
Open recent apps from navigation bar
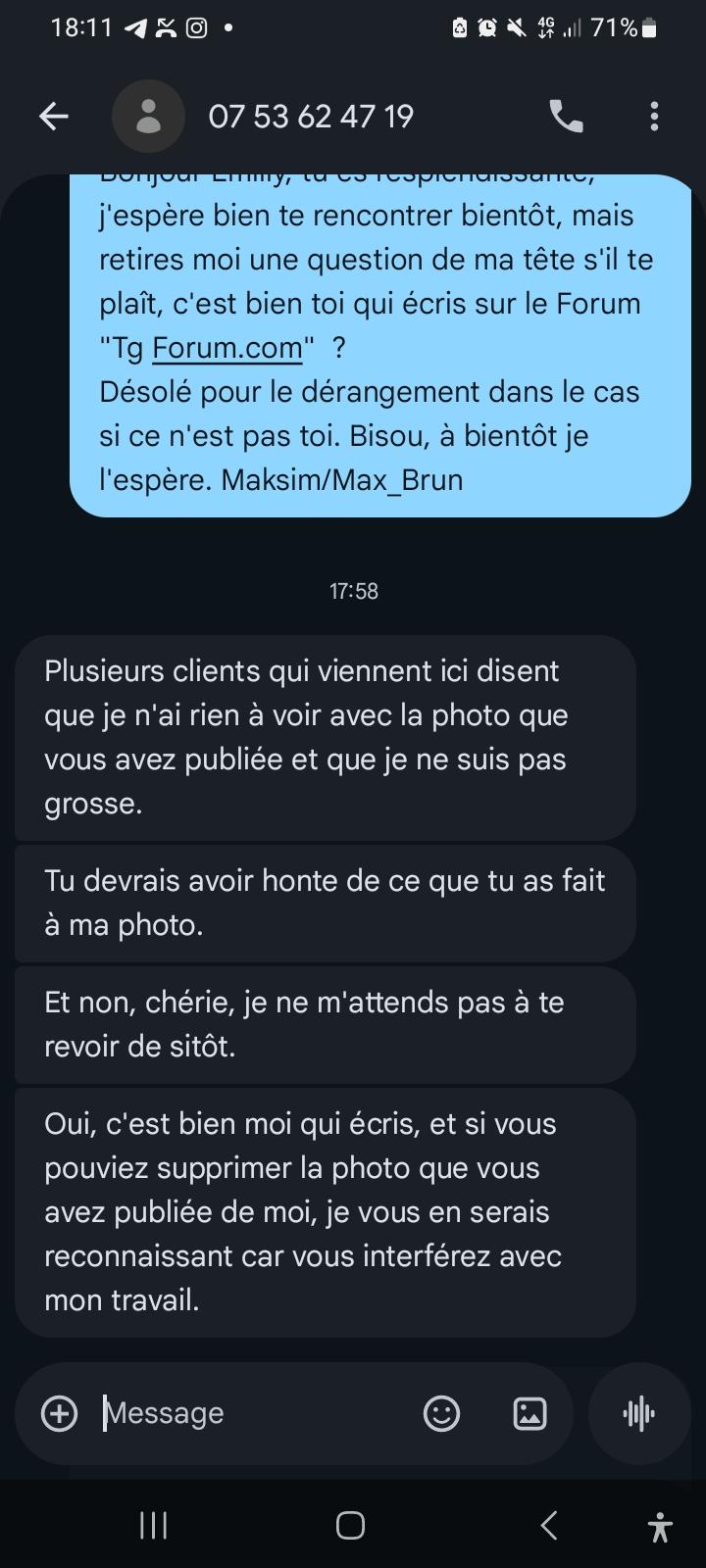[x=154, y=1525]
